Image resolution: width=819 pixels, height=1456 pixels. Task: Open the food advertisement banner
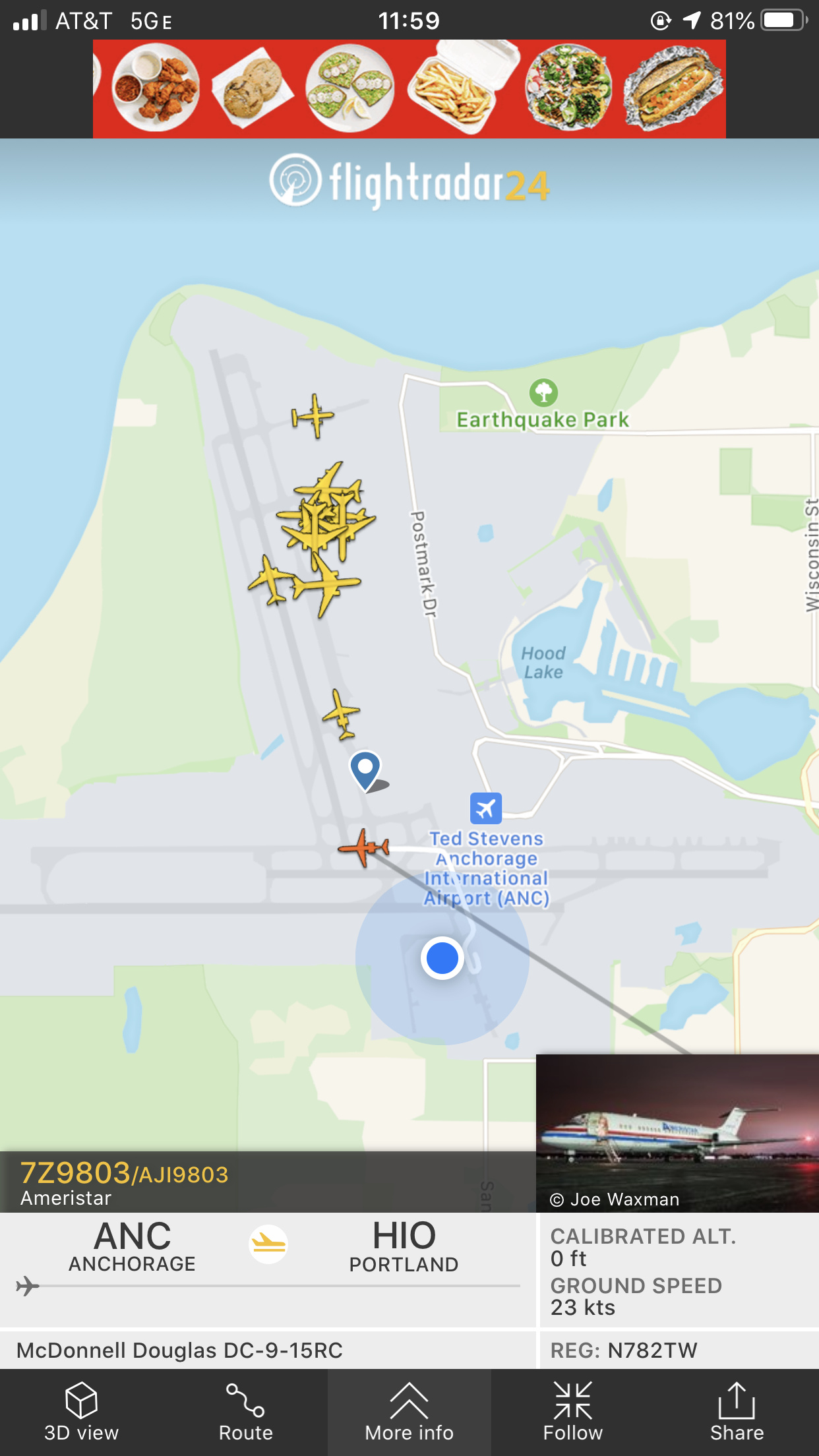click(x=409, y=89)
